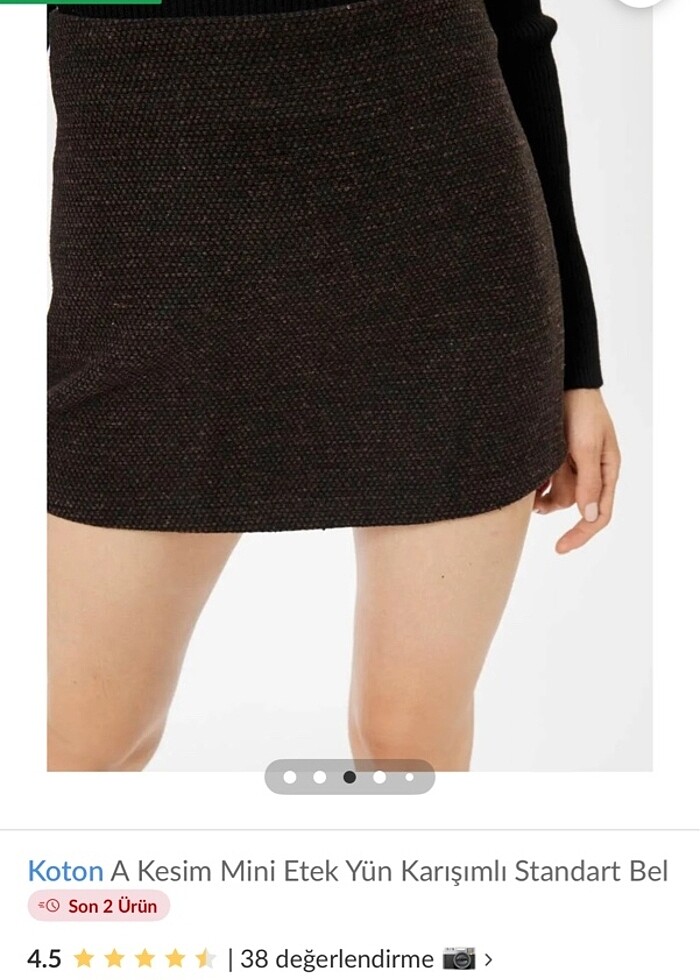Open the Koton brand link
The width and height of the screenshot is (700, 980).
pos(65,871)
